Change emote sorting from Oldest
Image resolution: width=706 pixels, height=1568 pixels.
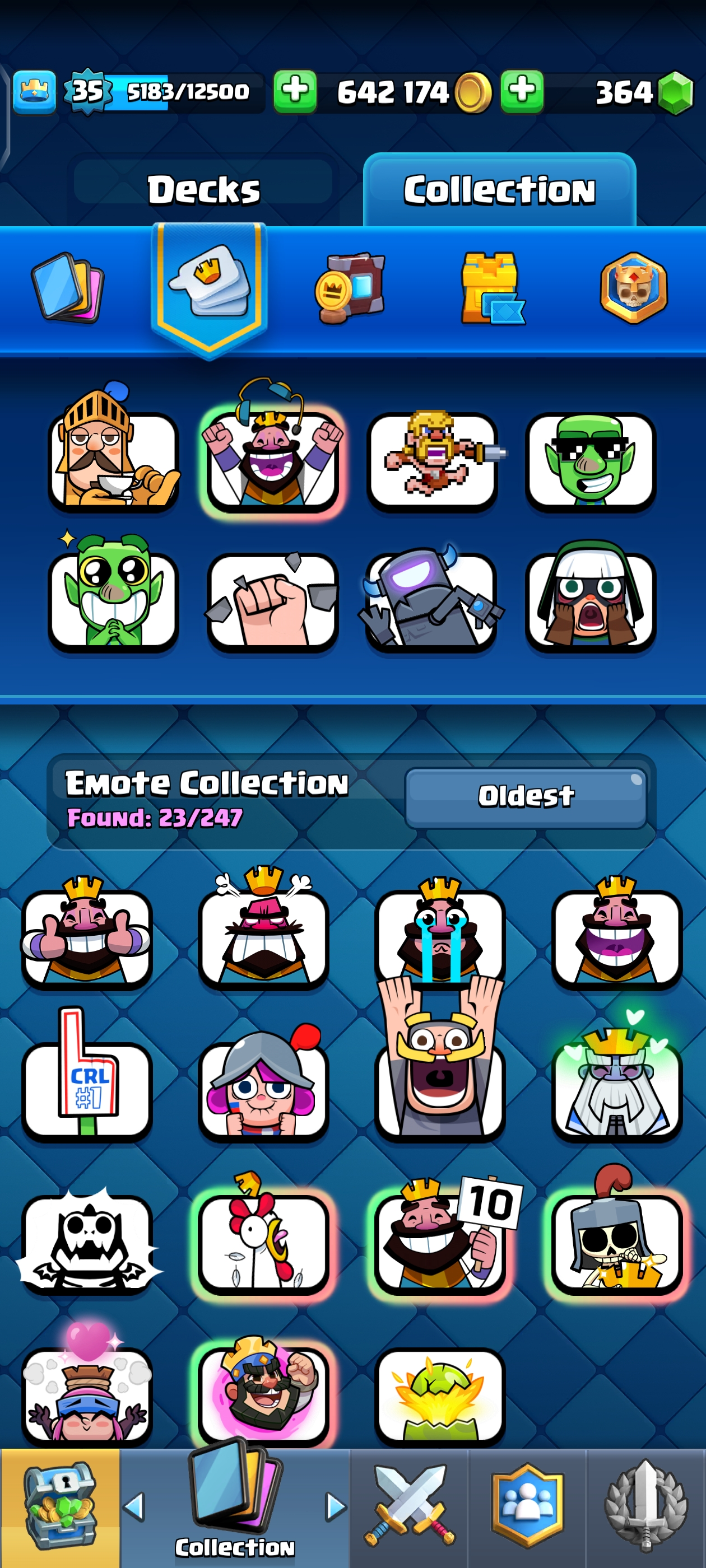click(525, 796)
